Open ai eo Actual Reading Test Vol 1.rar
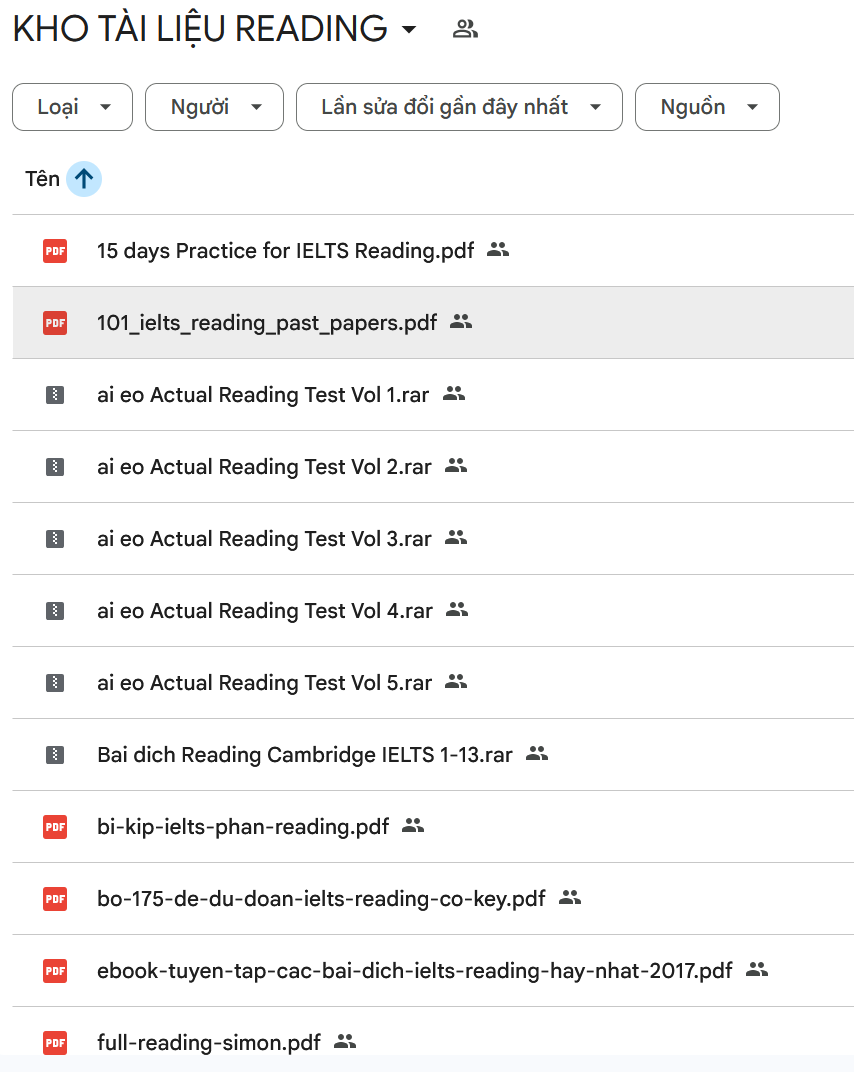Viewport: 854px width, 1072px height. pyautogui.click(x=263, y=395)
